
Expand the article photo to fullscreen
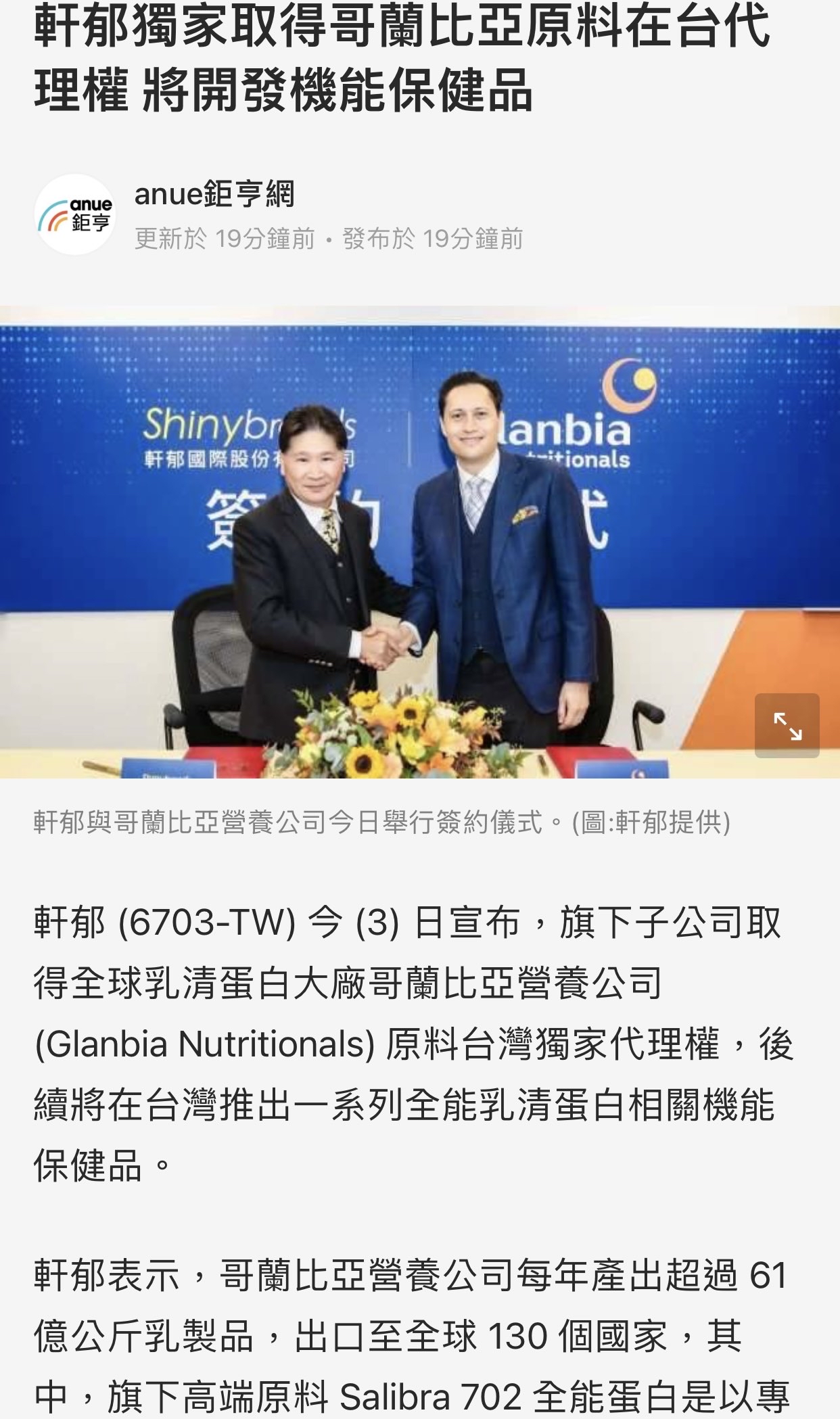coord(787,726)
